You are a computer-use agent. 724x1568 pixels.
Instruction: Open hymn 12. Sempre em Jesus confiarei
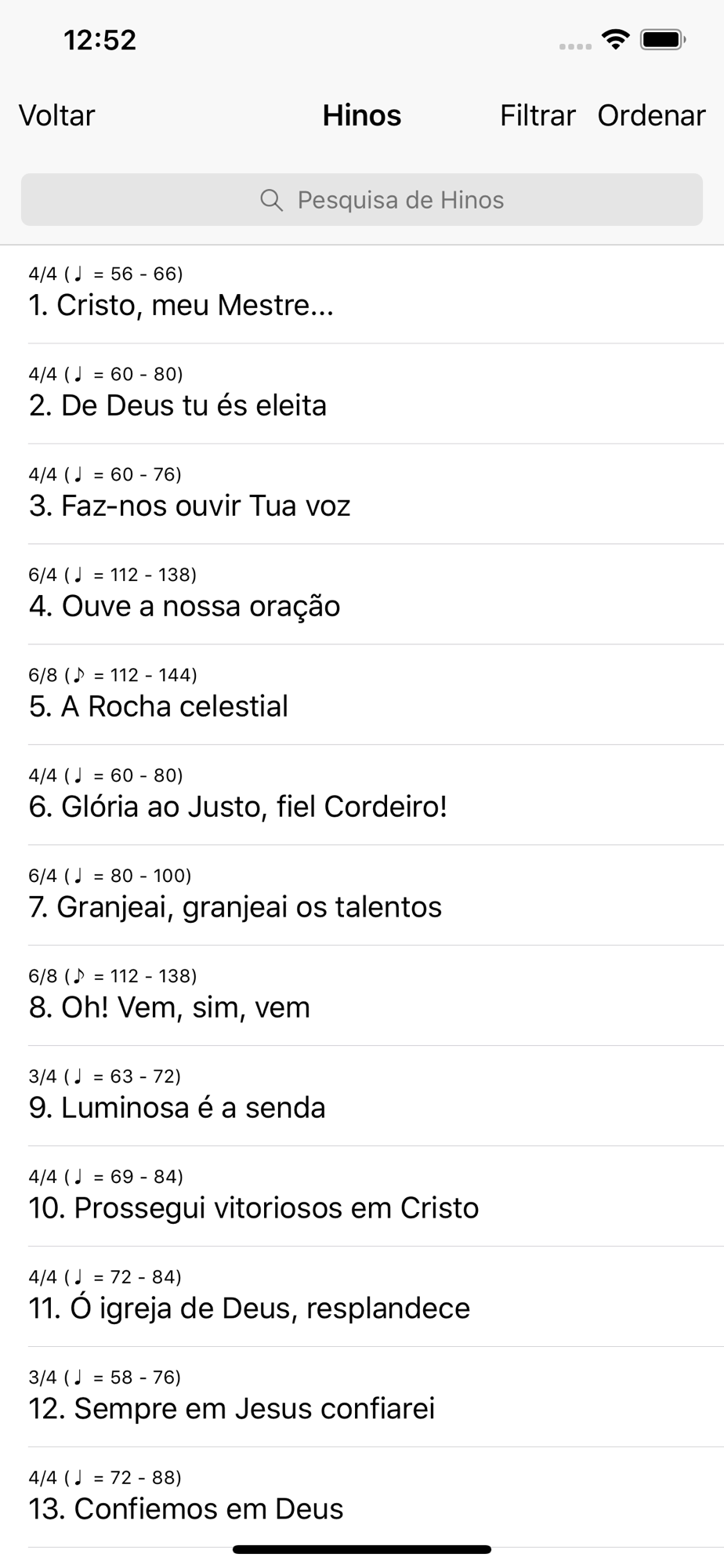pos(362,1398)
